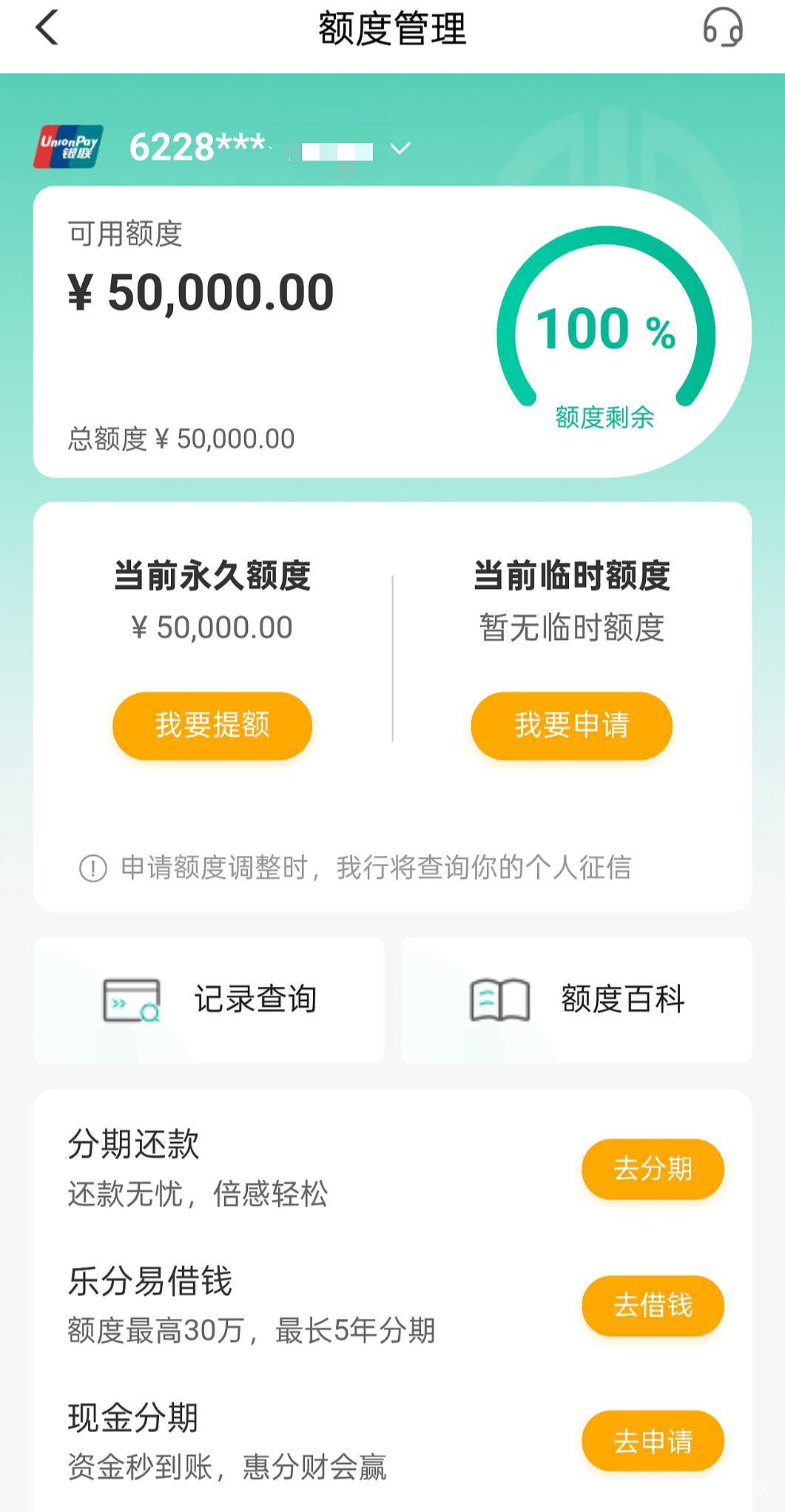The width and height of the screenshot is (785, 1512).
Task: Tap 我要申请 for temporary quota
Action: click(571, 725)
